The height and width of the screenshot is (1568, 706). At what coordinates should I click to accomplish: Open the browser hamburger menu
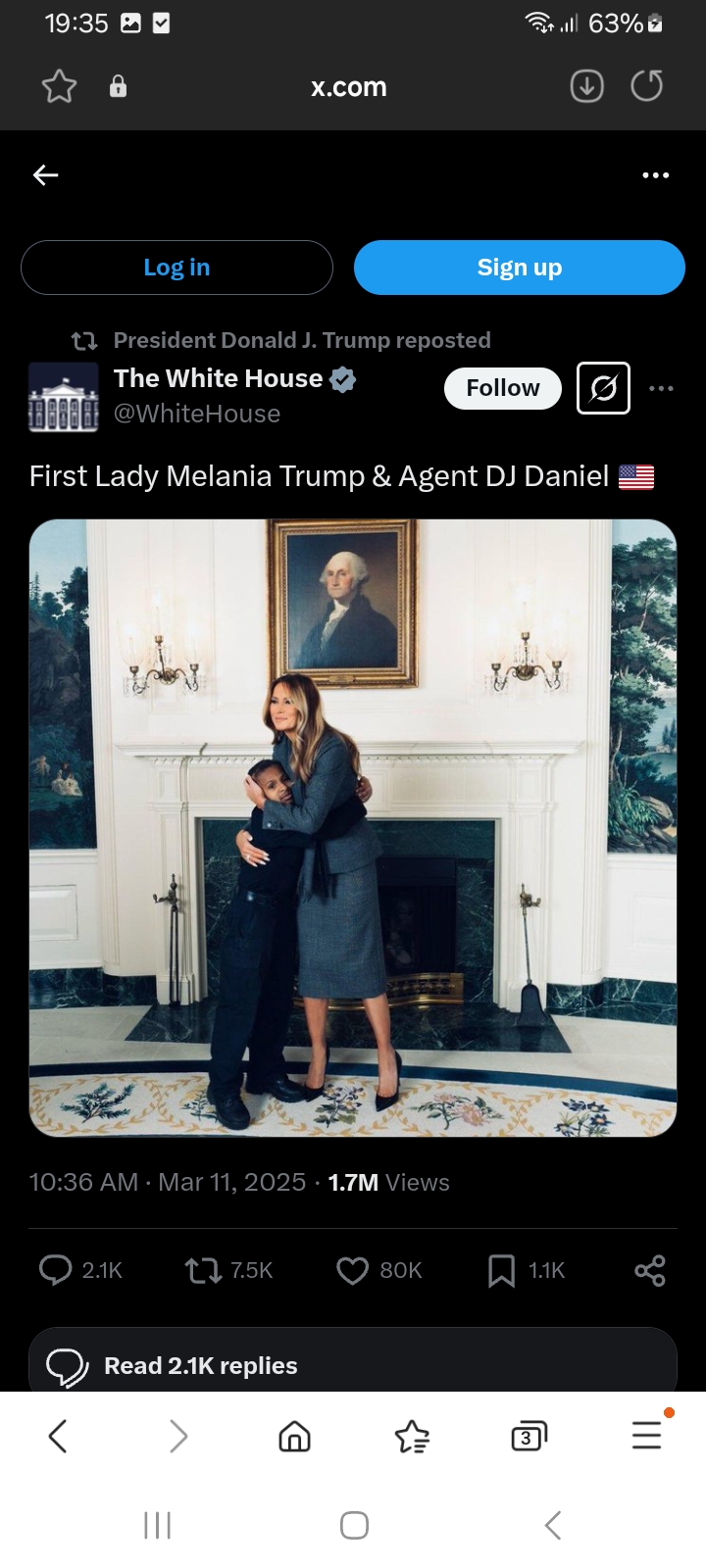(646, 1435)
